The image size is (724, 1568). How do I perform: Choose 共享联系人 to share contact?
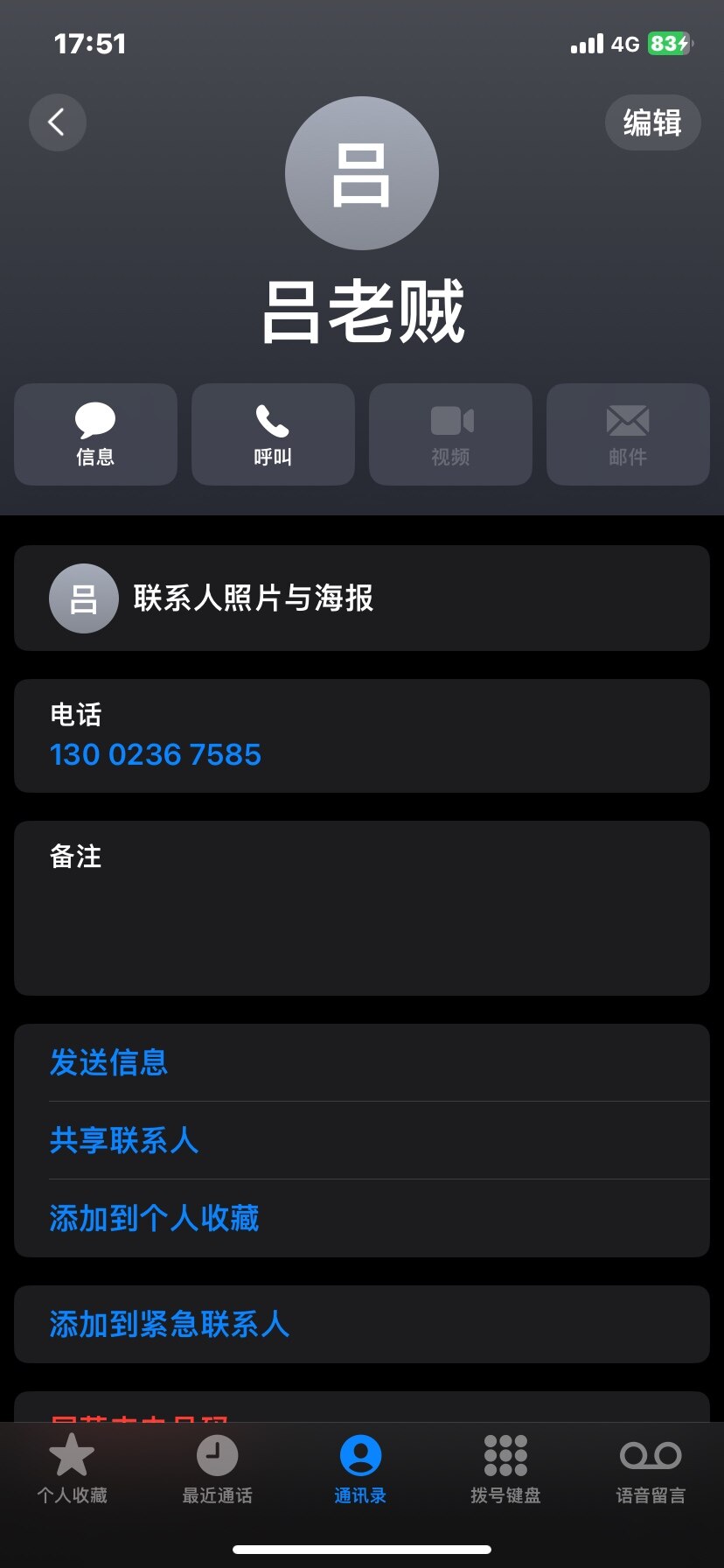[124, 1140]
